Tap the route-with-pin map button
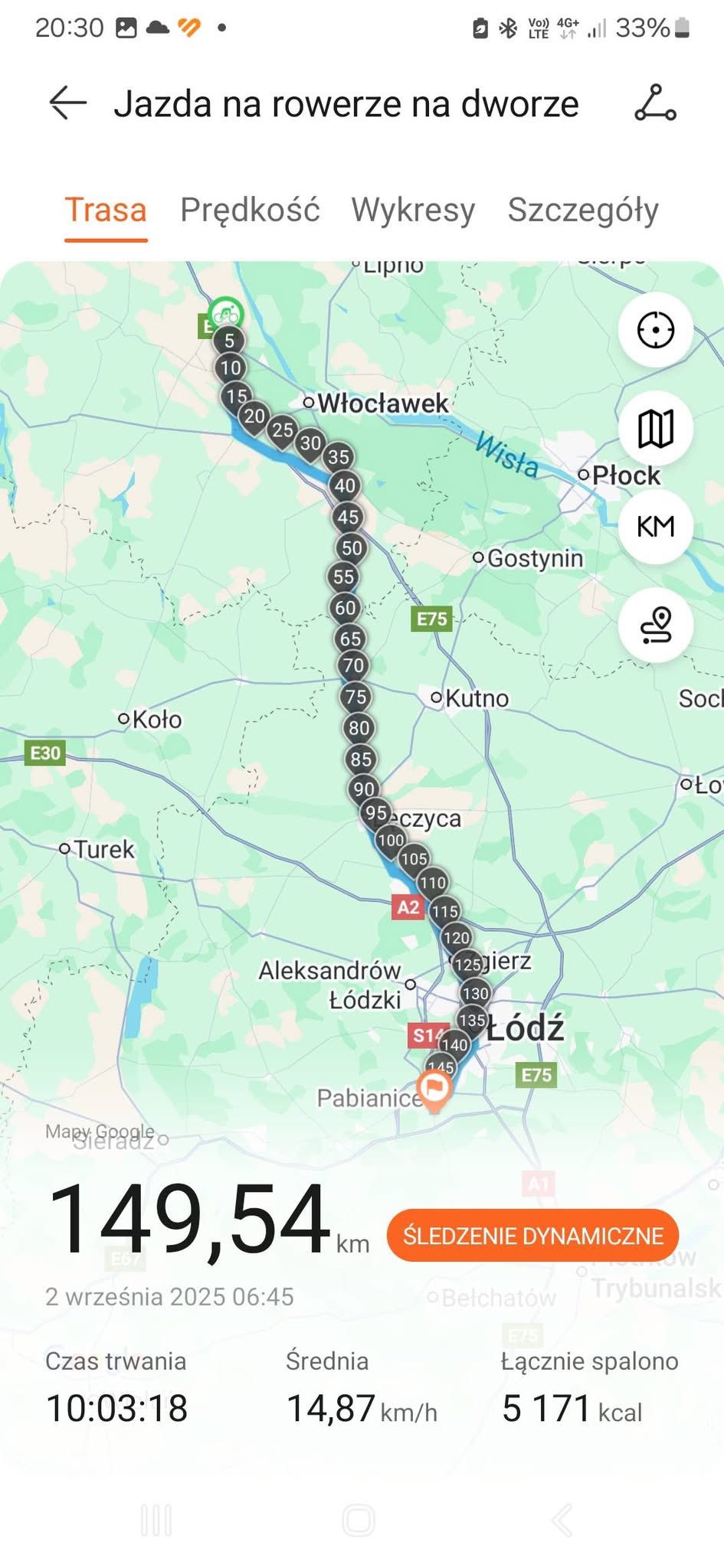Image resolution: width=724 pixels, height=1568 pixels. pos(656,625)
